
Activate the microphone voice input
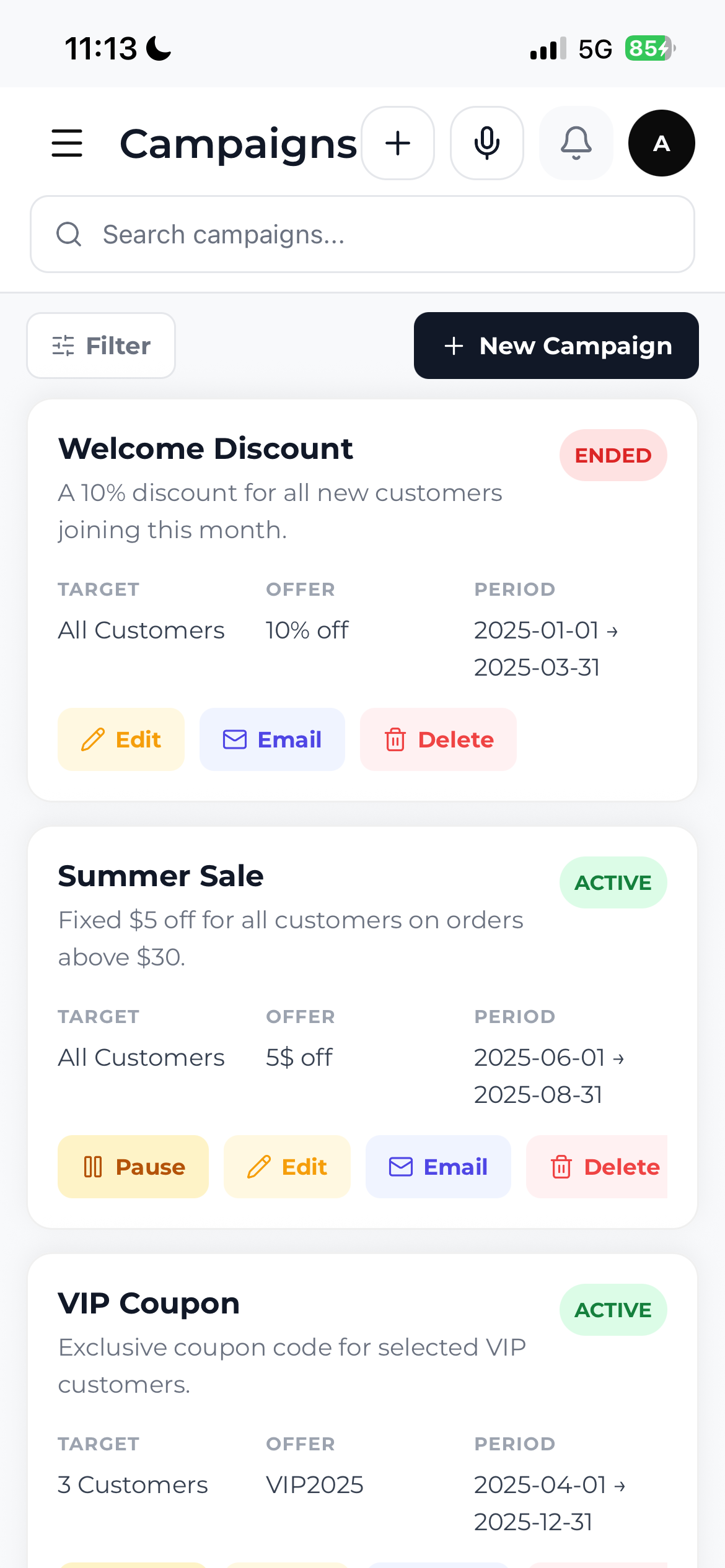(487, 143)
